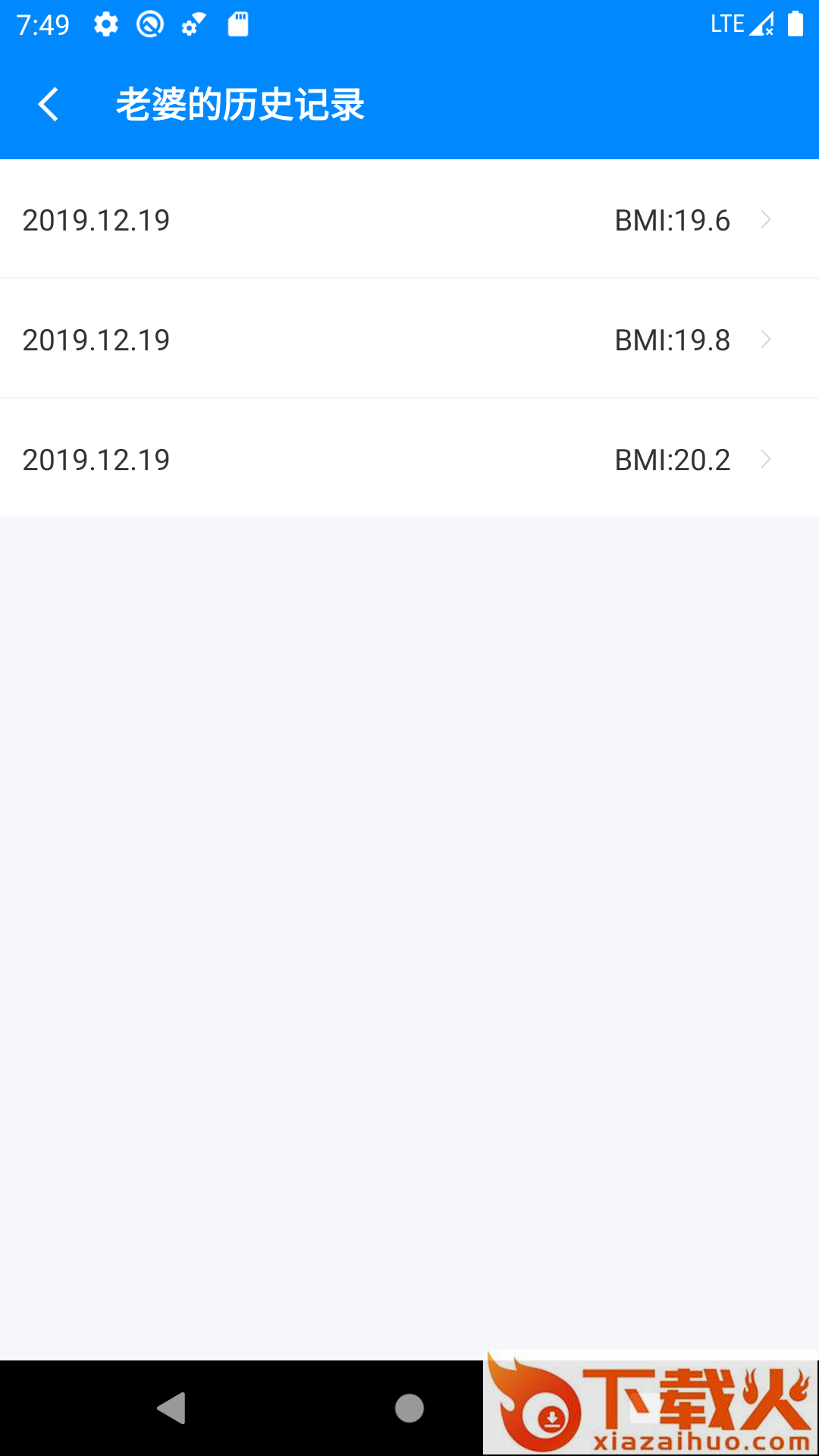This screenshot has height=1456, width=819.
Task: Tap the system back button
Action: pos(171,1408)
